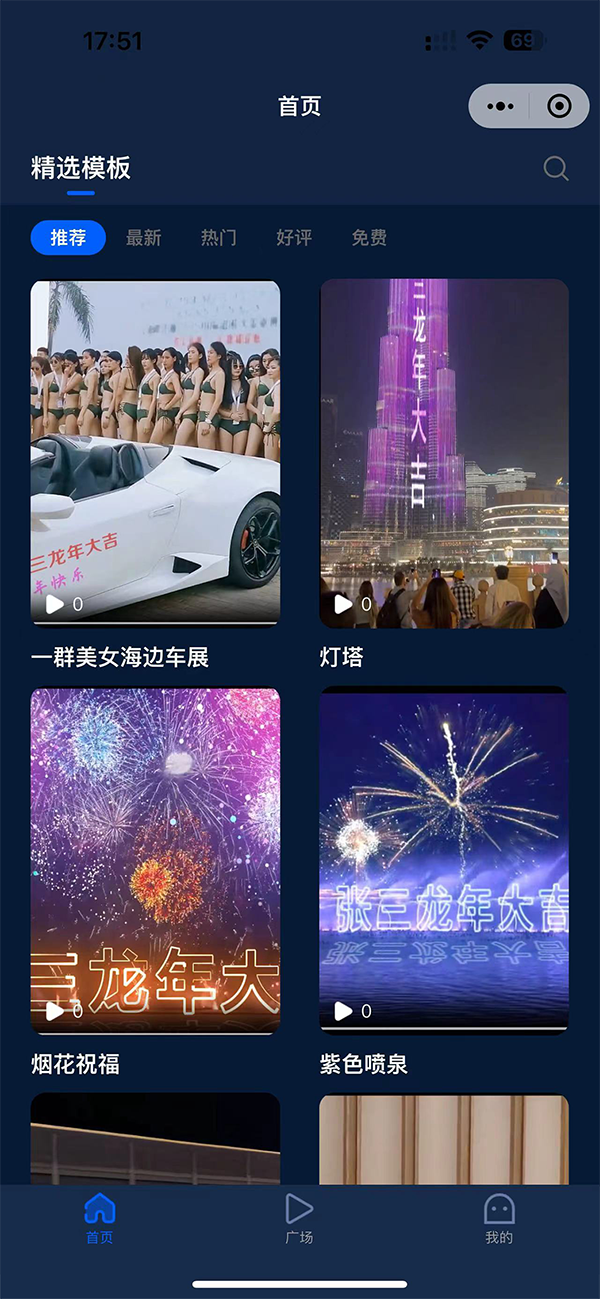Open the 我的 profile tab
Viewport: 600px width, 1299px height.
[499, 1218]
